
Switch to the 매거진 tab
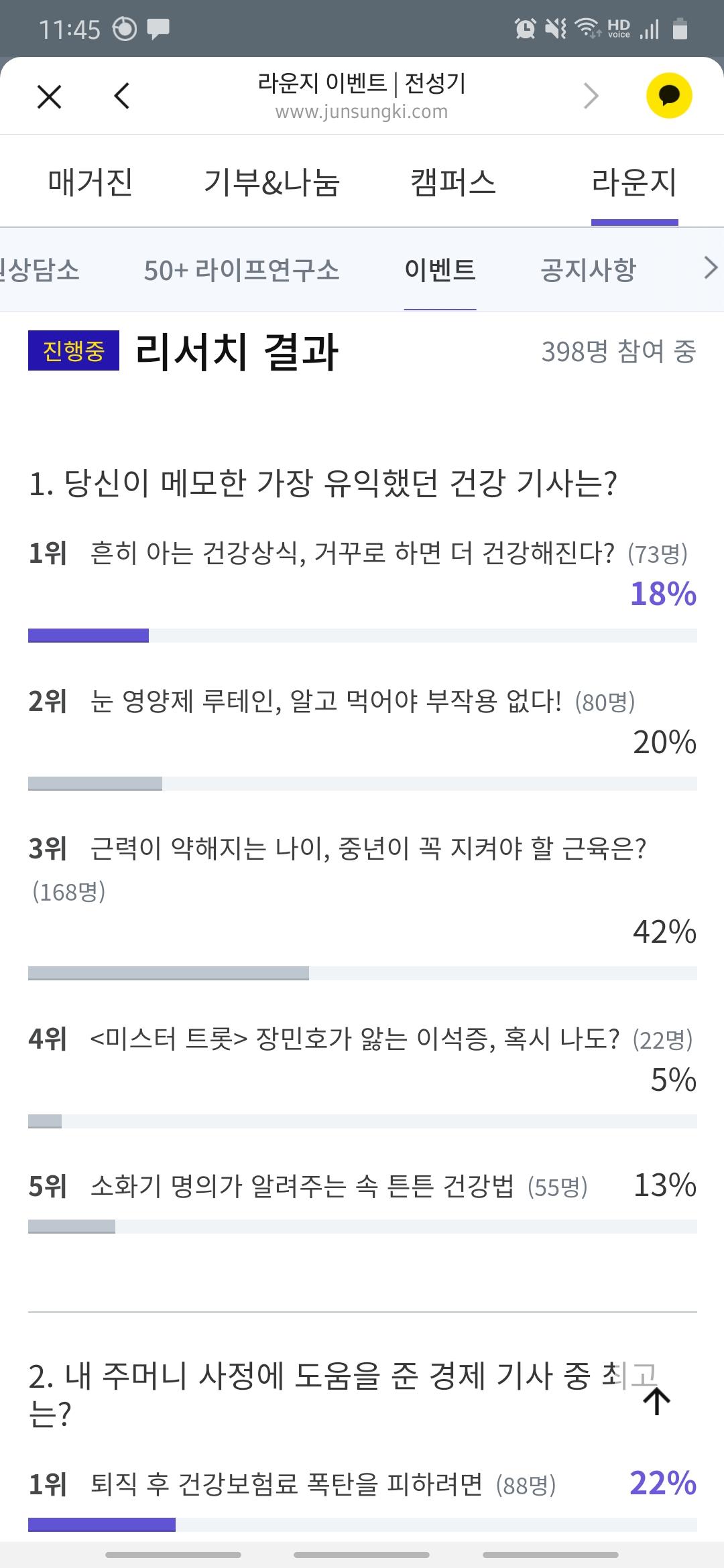90,182
